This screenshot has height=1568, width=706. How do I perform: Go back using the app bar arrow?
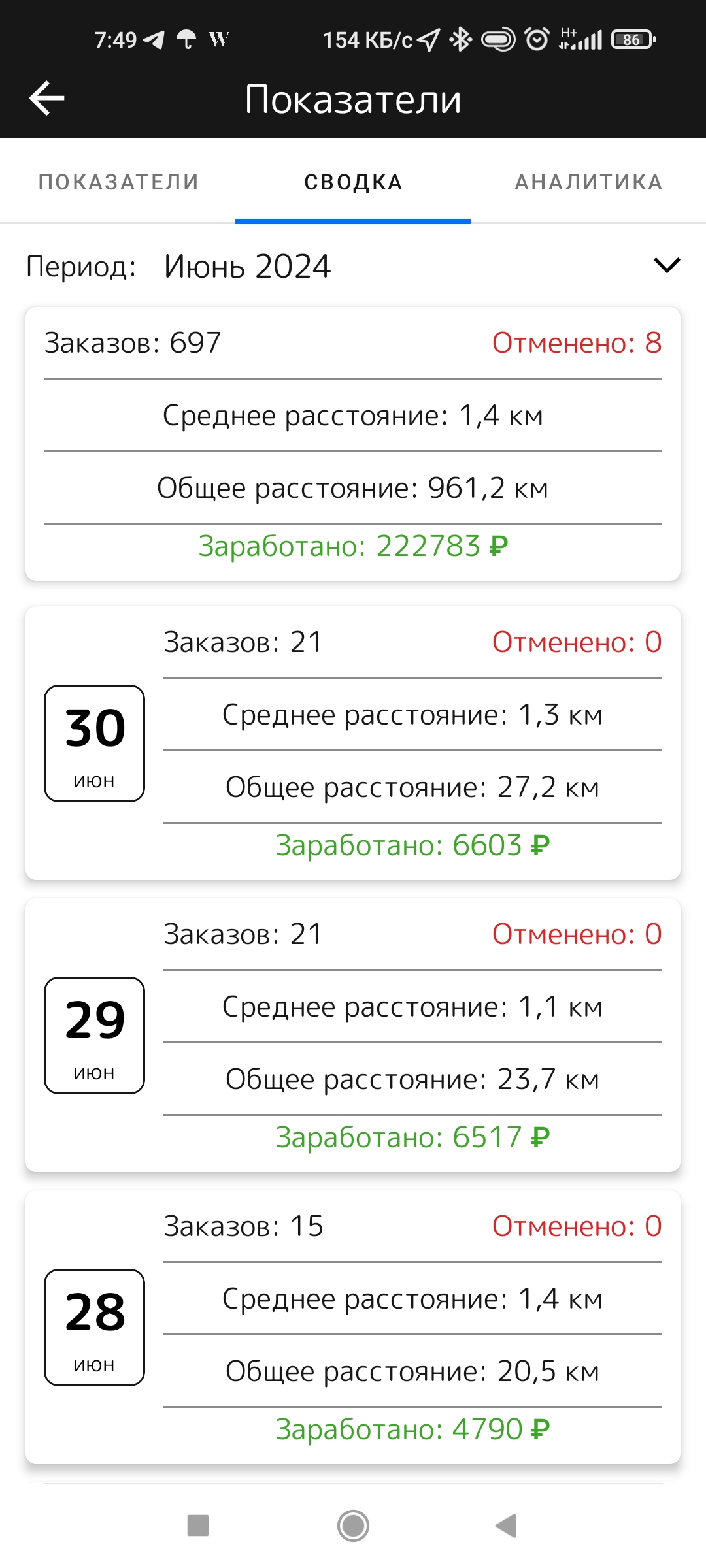(46, 99)
